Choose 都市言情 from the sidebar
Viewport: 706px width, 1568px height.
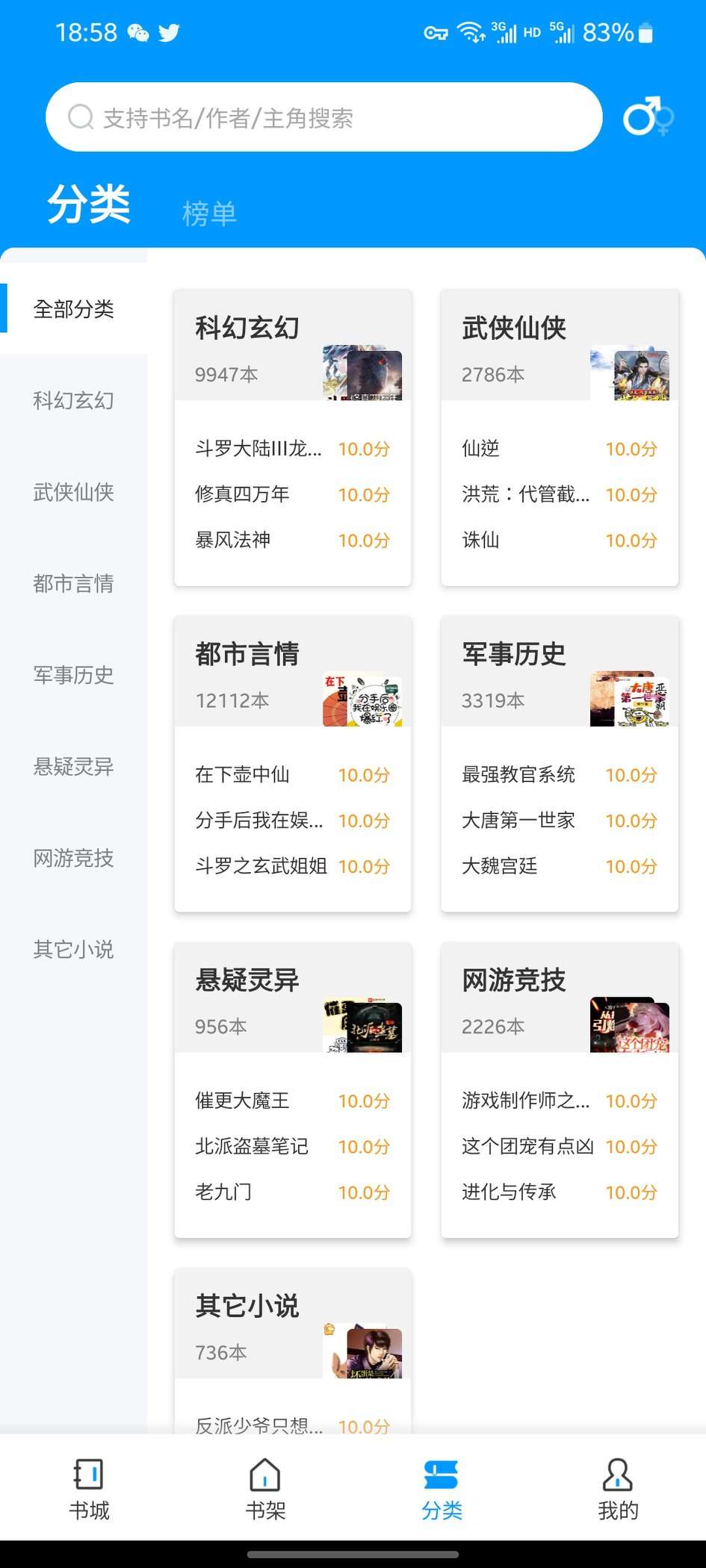[73, 583]
